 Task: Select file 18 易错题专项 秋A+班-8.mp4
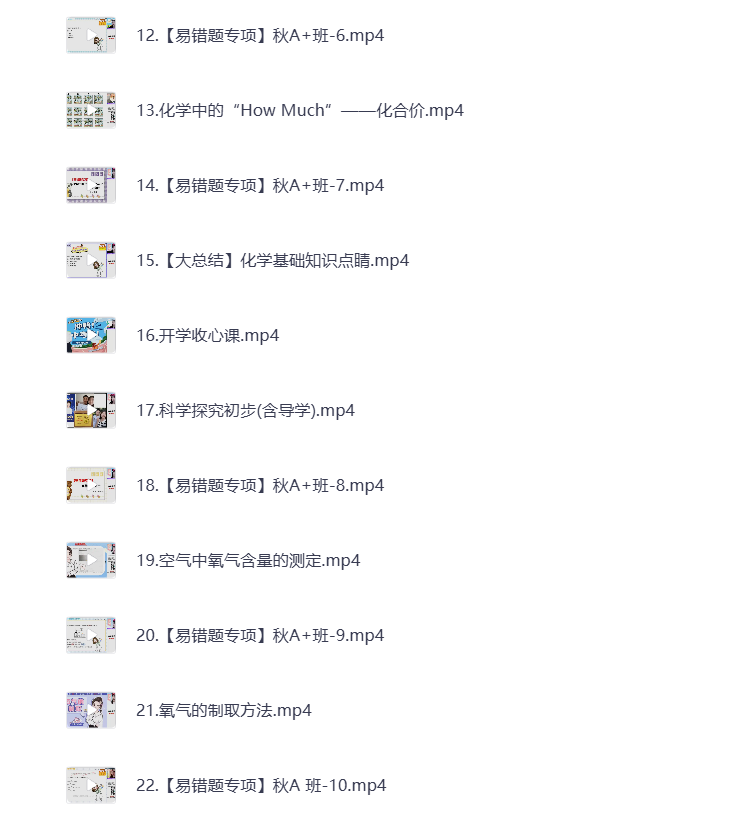[260, 486]
